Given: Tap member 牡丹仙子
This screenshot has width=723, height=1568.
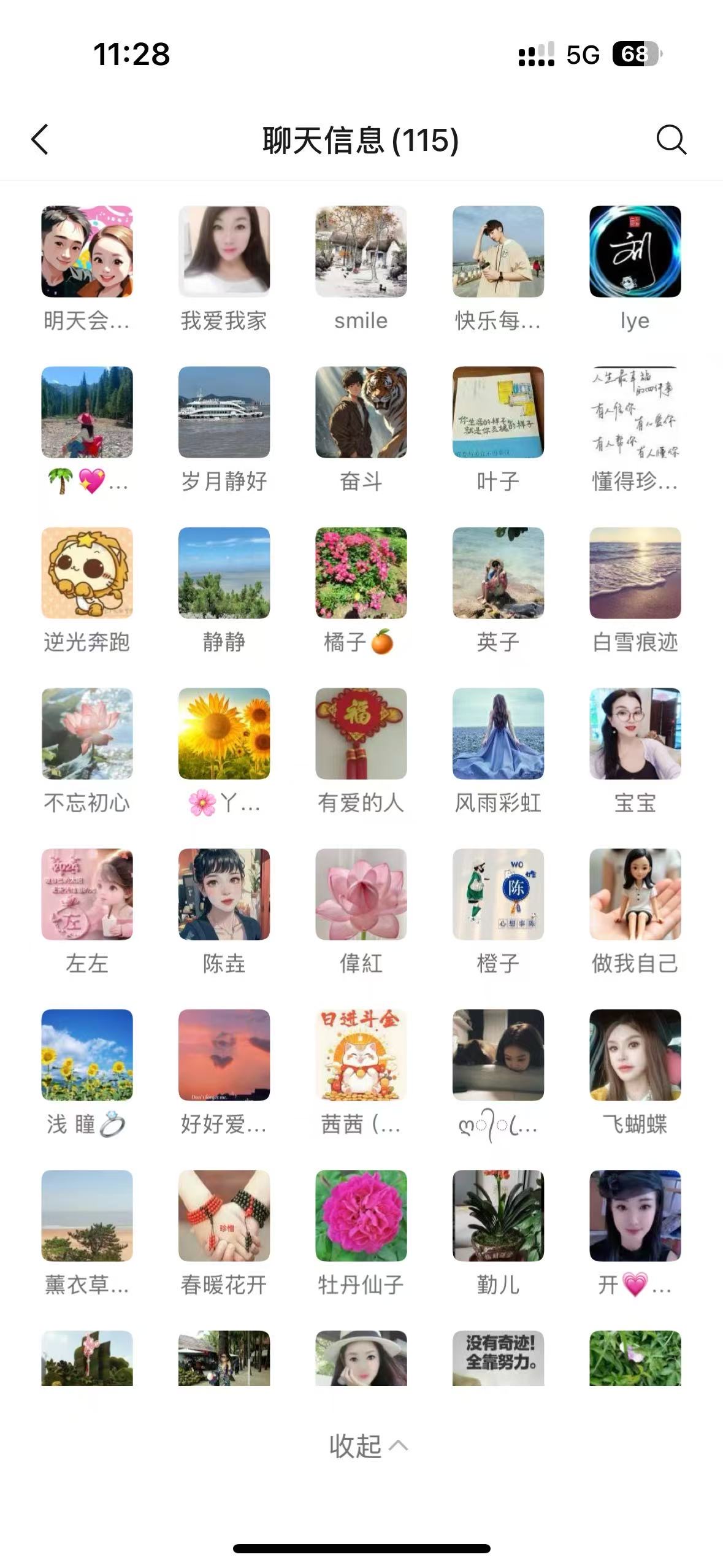Looking at the screenshot, I should [x=361, y=1216].
